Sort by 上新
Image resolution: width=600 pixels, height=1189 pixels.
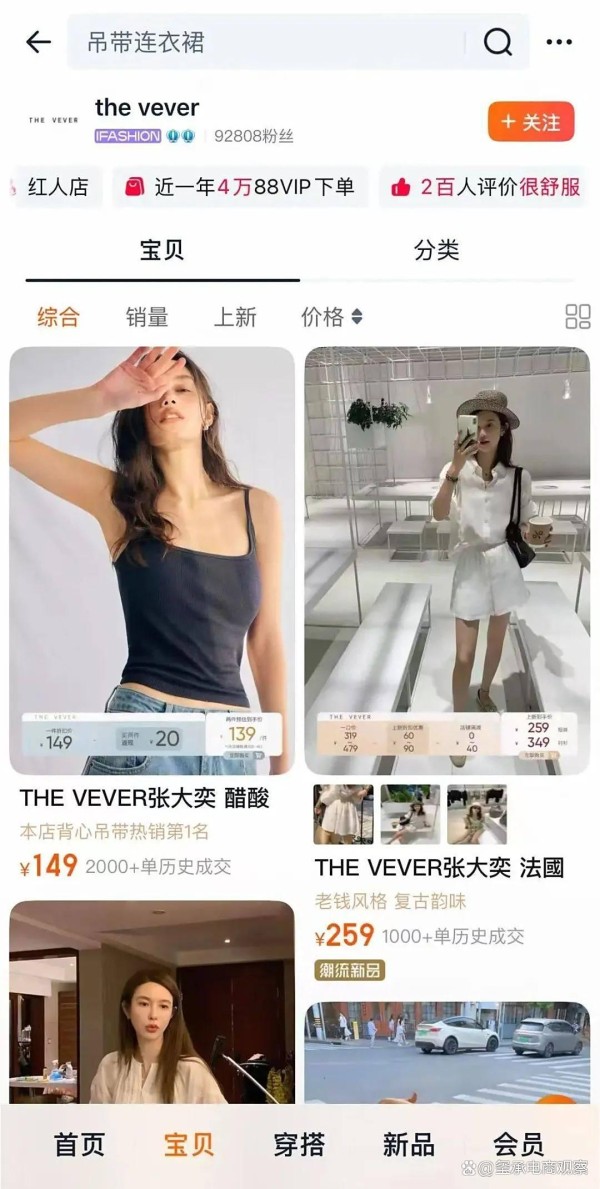[x=235, y=317]
